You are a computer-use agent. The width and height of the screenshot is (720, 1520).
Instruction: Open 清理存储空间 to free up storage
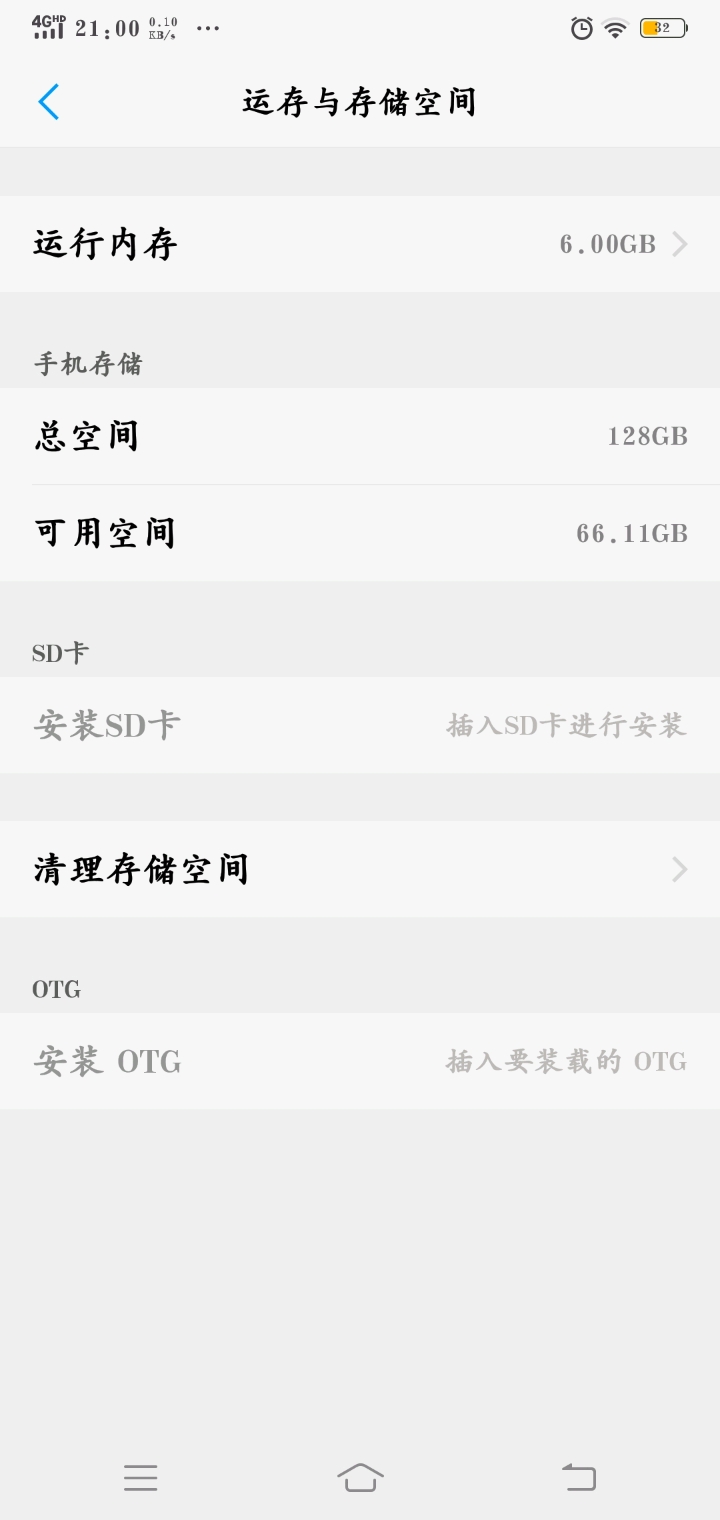pos(360,869)
